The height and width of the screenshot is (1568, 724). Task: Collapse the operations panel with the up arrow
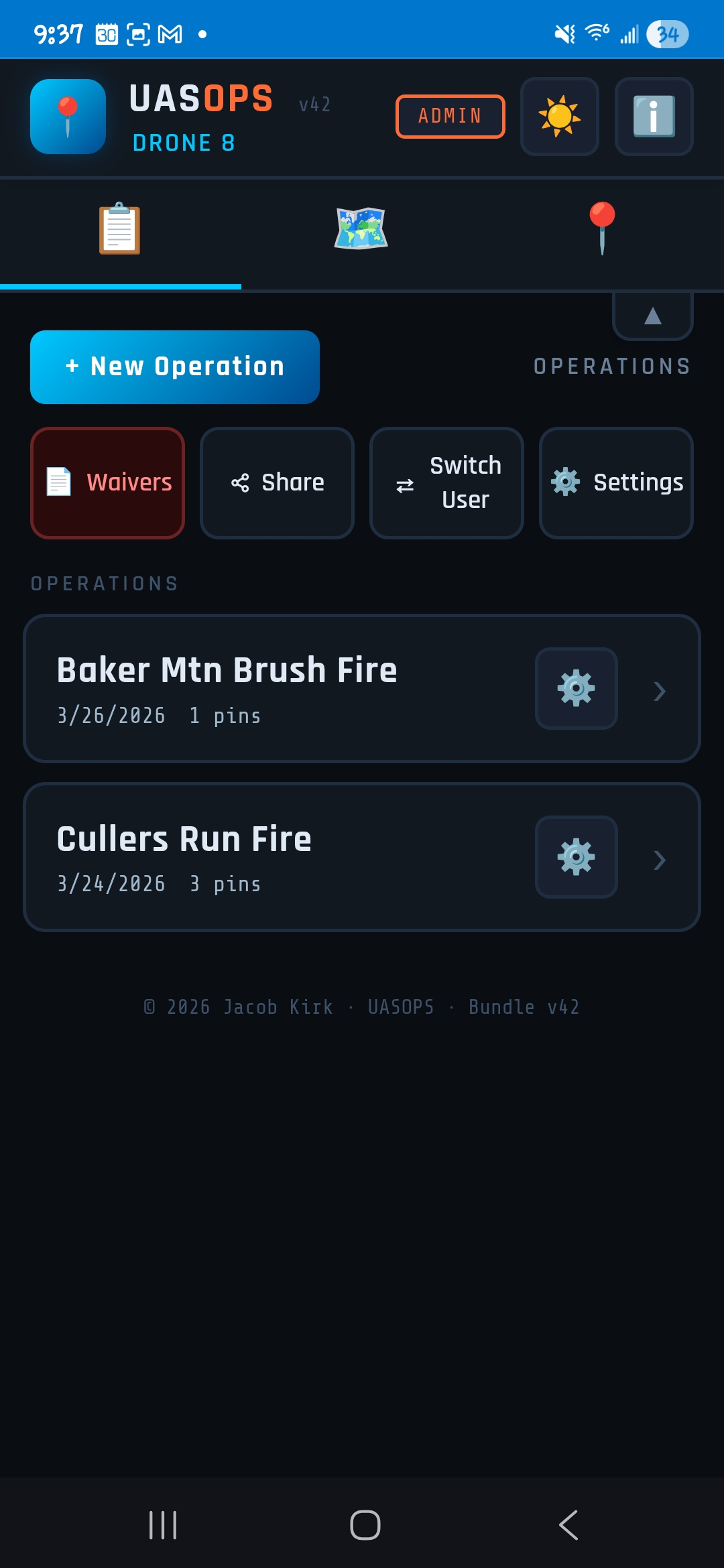point(652,315)
